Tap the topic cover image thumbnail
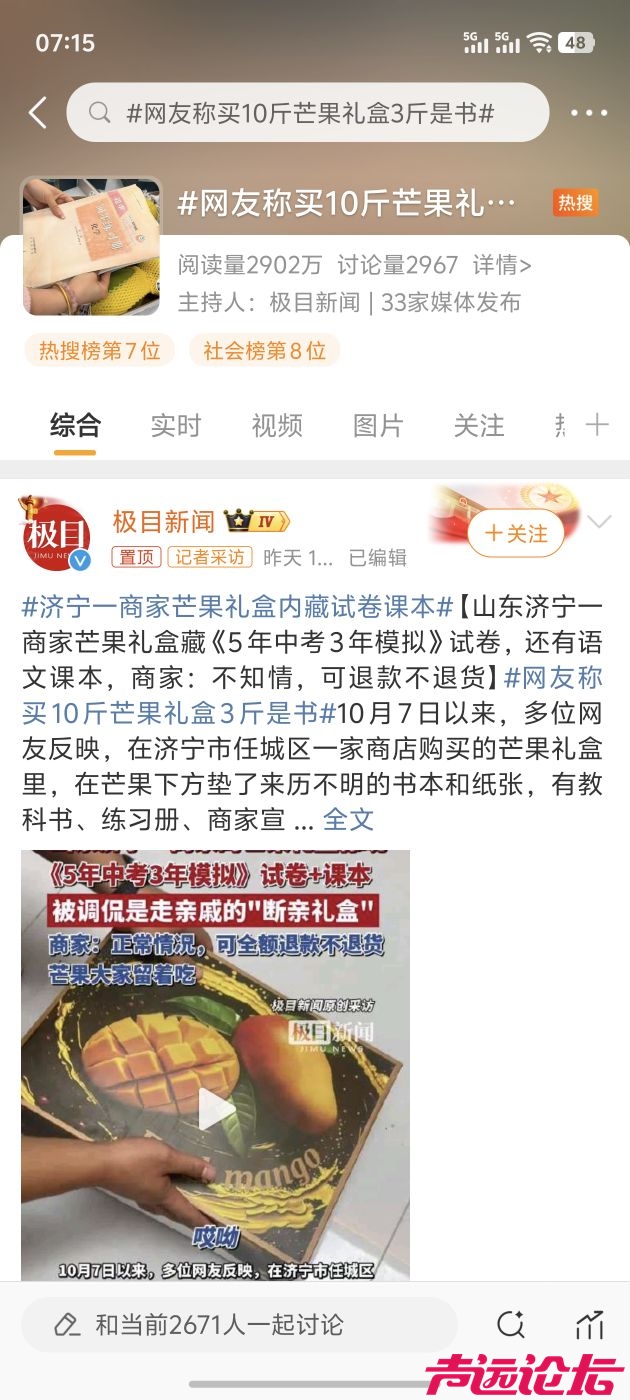The height and width of the screenshot is (1400, 630). click(91, 247)
